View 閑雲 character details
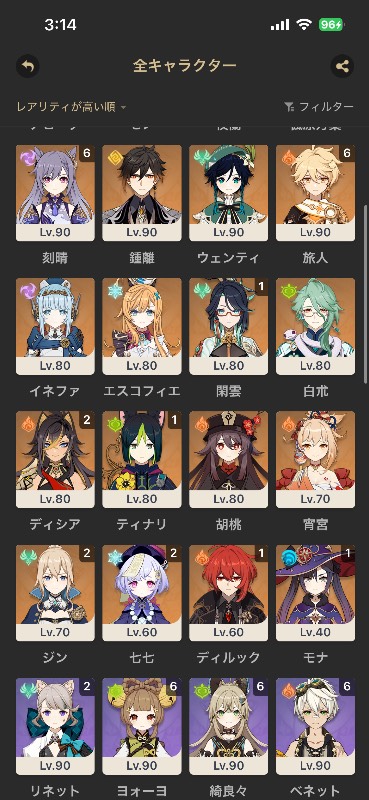The height and width of the screenshot is (800, 369). click(229, 327)
